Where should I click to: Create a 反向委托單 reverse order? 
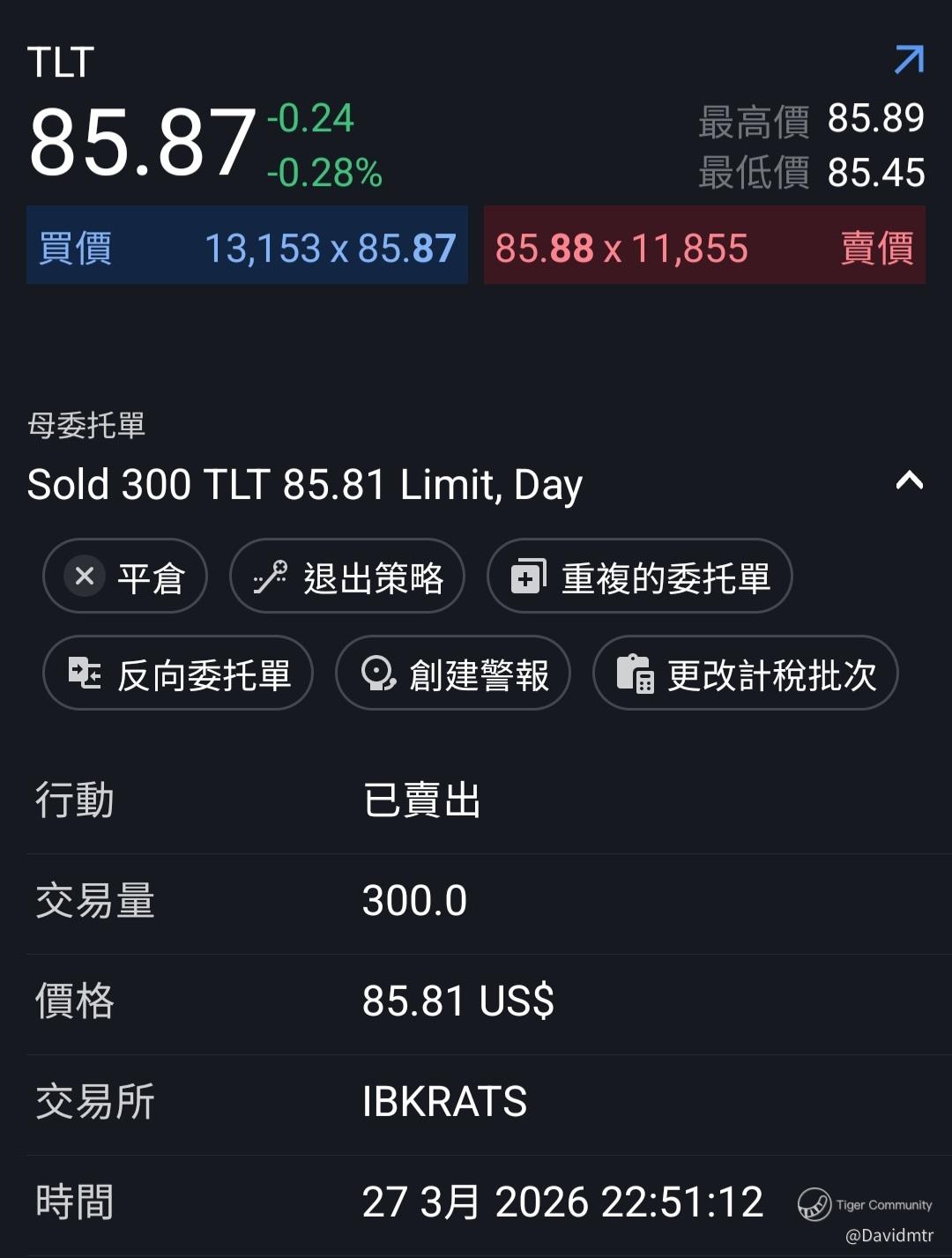click(178, 674)
